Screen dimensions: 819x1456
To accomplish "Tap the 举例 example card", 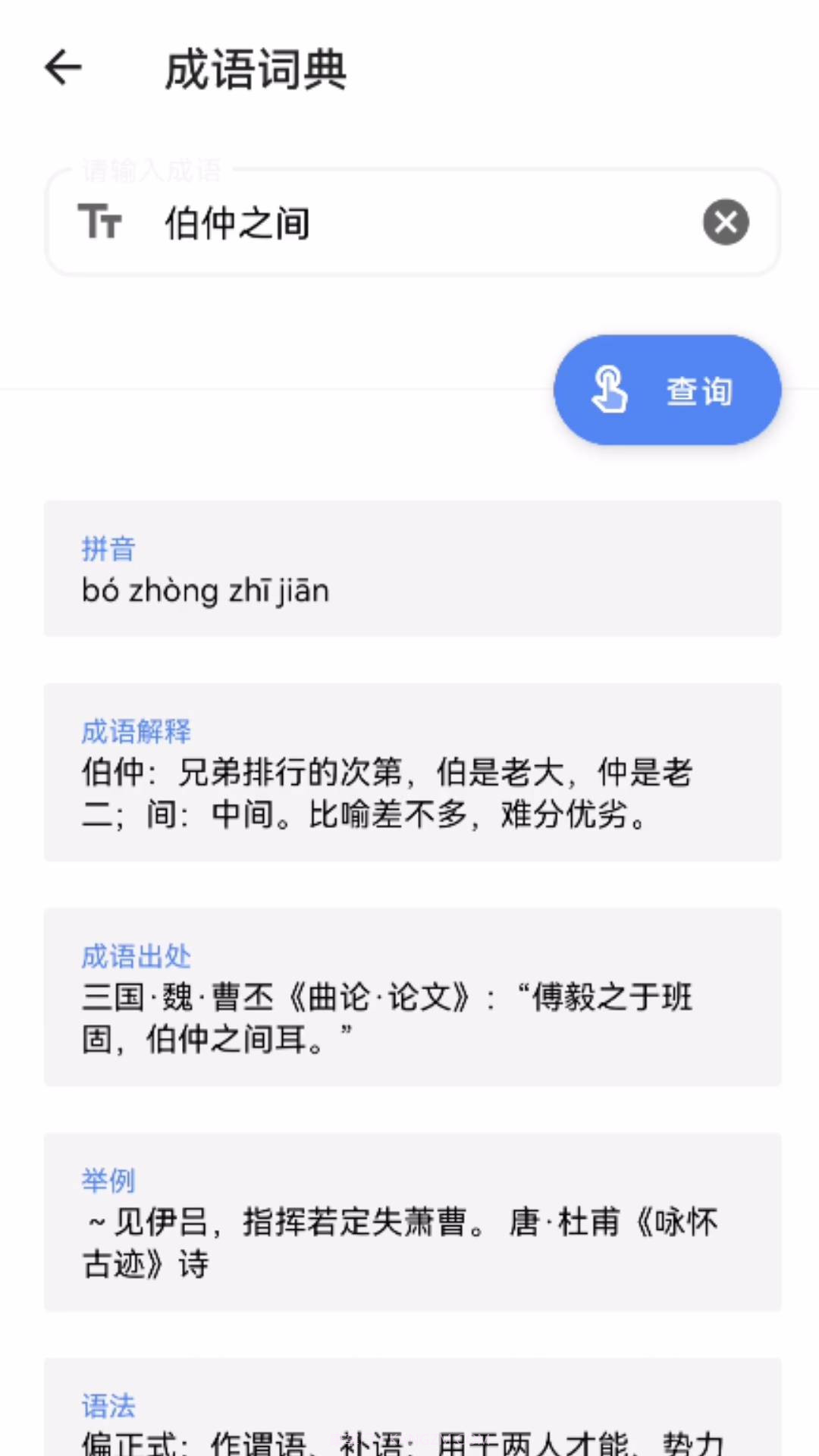I will click(x=412, y=1222).
